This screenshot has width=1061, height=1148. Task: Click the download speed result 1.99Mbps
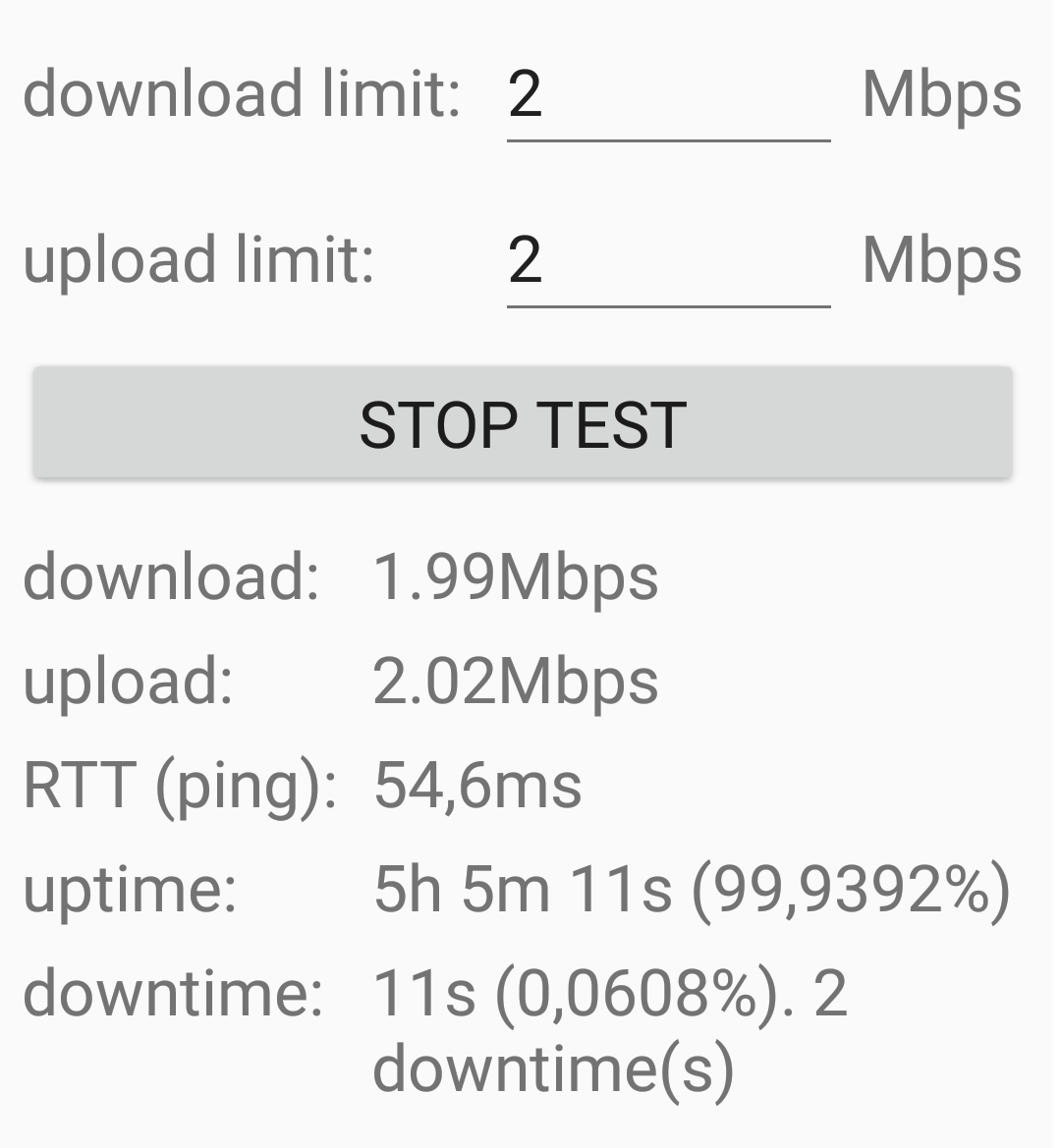516,579
